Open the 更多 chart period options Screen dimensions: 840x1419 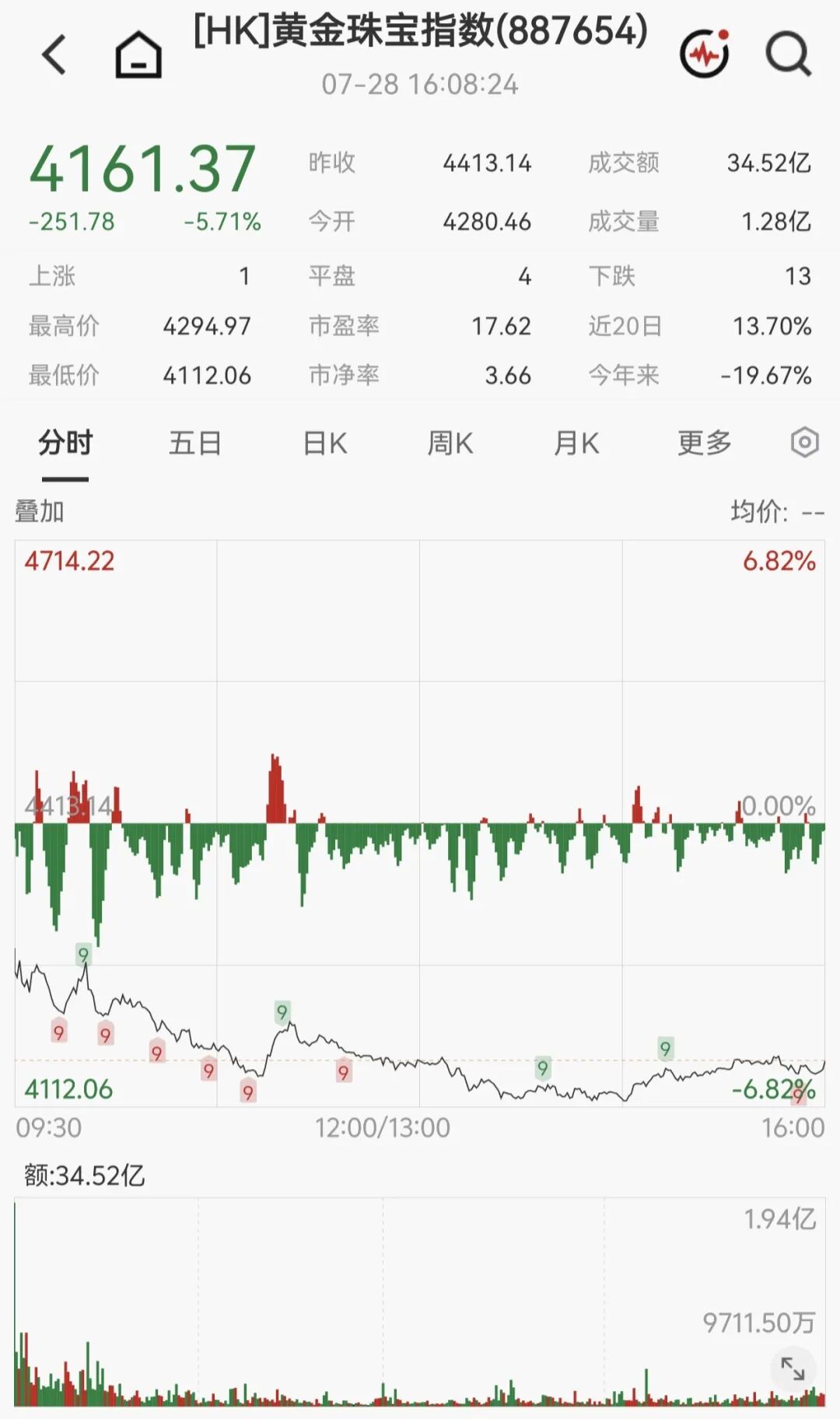tap(705, 443)
